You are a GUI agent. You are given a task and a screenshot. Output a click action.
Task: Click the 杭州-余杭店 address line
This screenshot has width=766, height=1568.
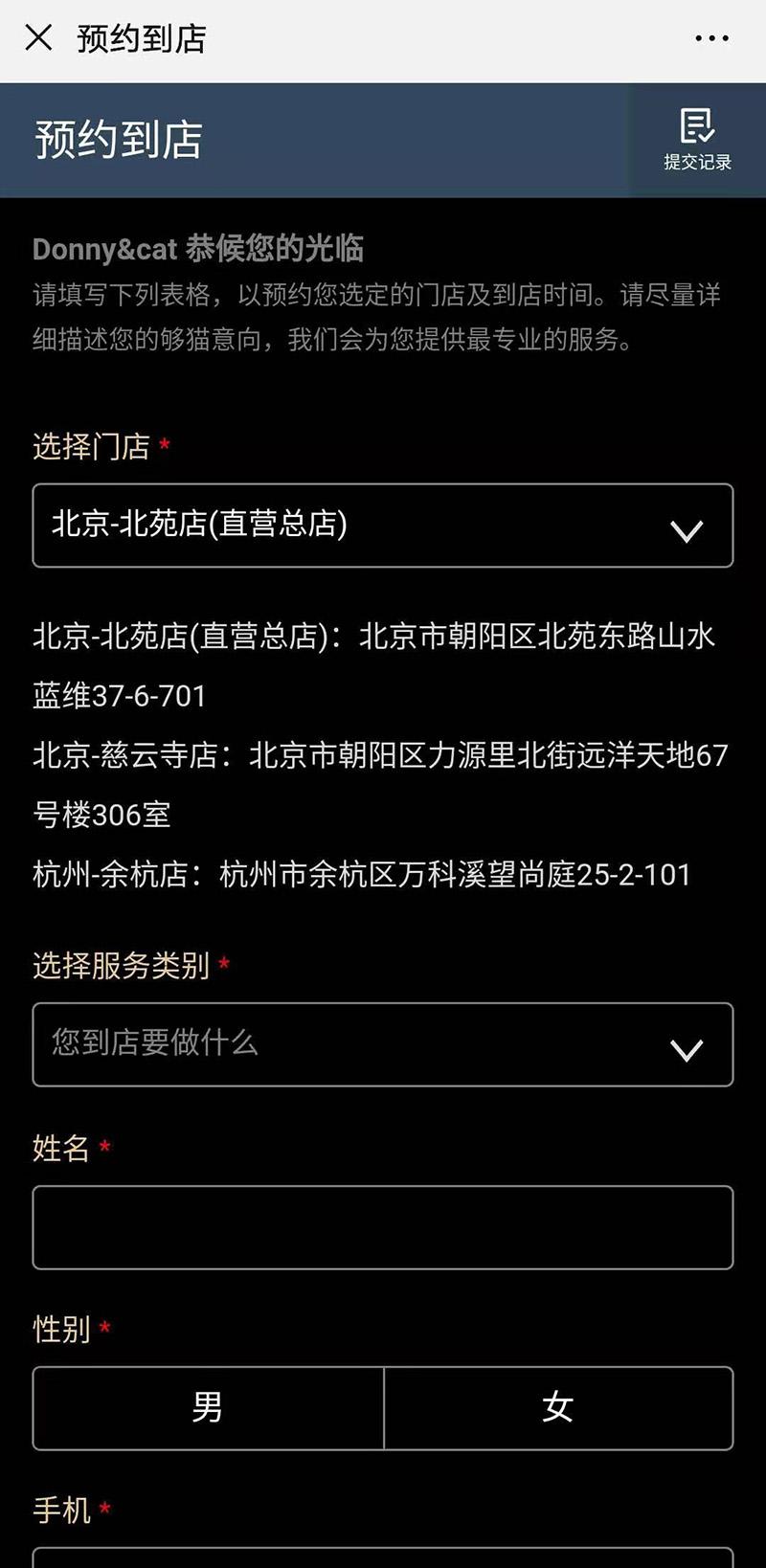point(362,874)
